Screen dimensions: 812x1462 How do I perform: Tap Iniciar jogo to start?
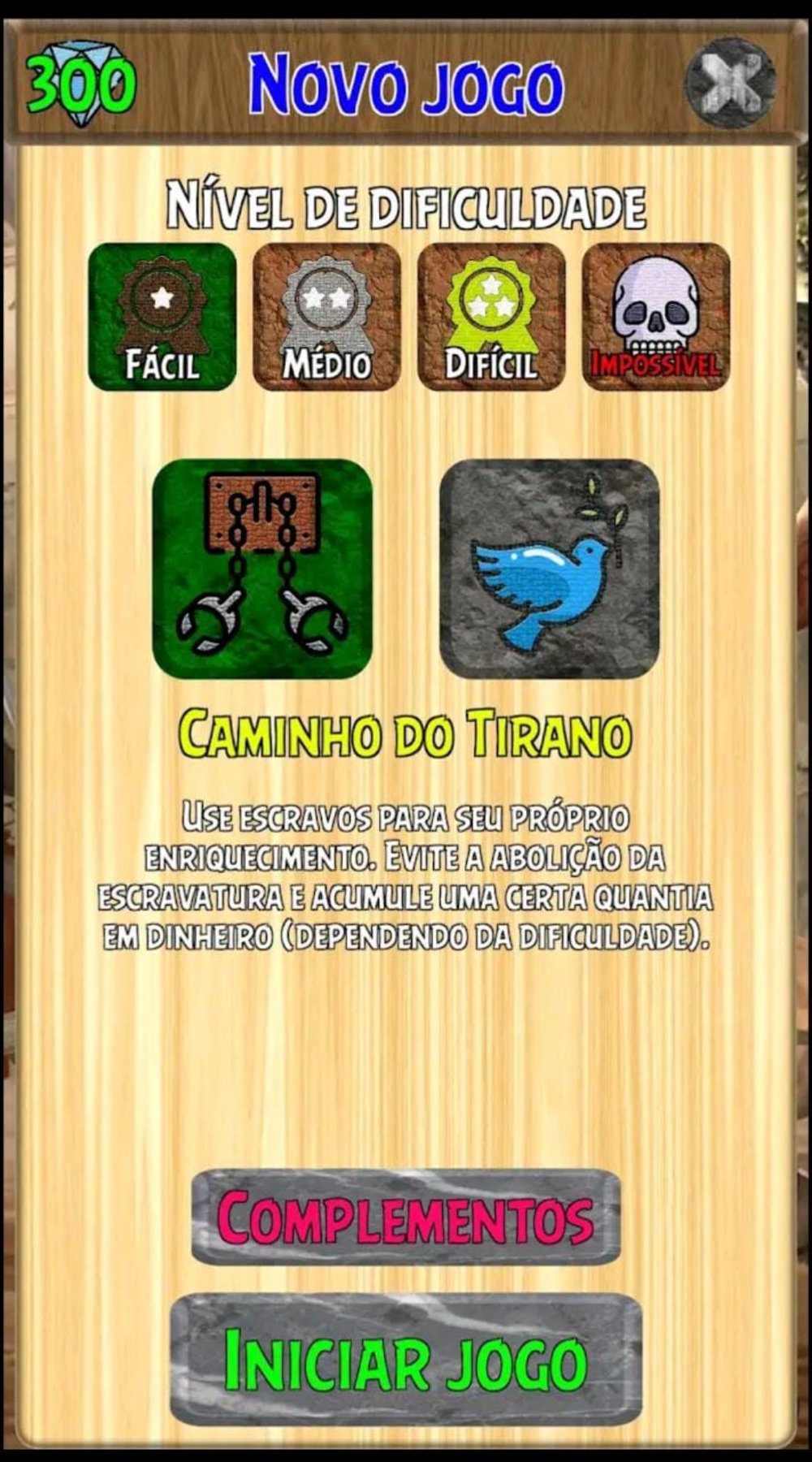406,1360
